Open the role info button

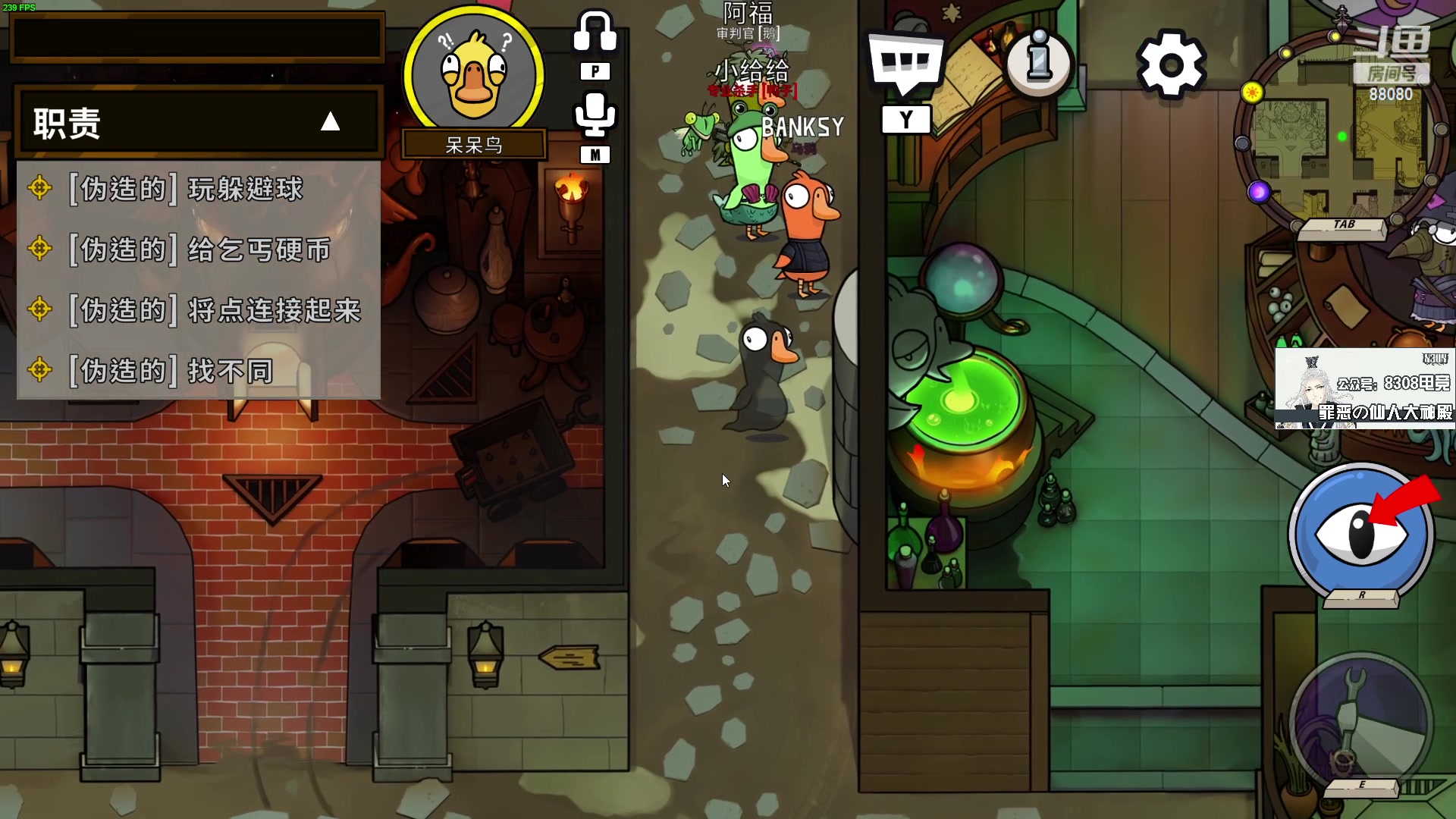click(1039, 63)
